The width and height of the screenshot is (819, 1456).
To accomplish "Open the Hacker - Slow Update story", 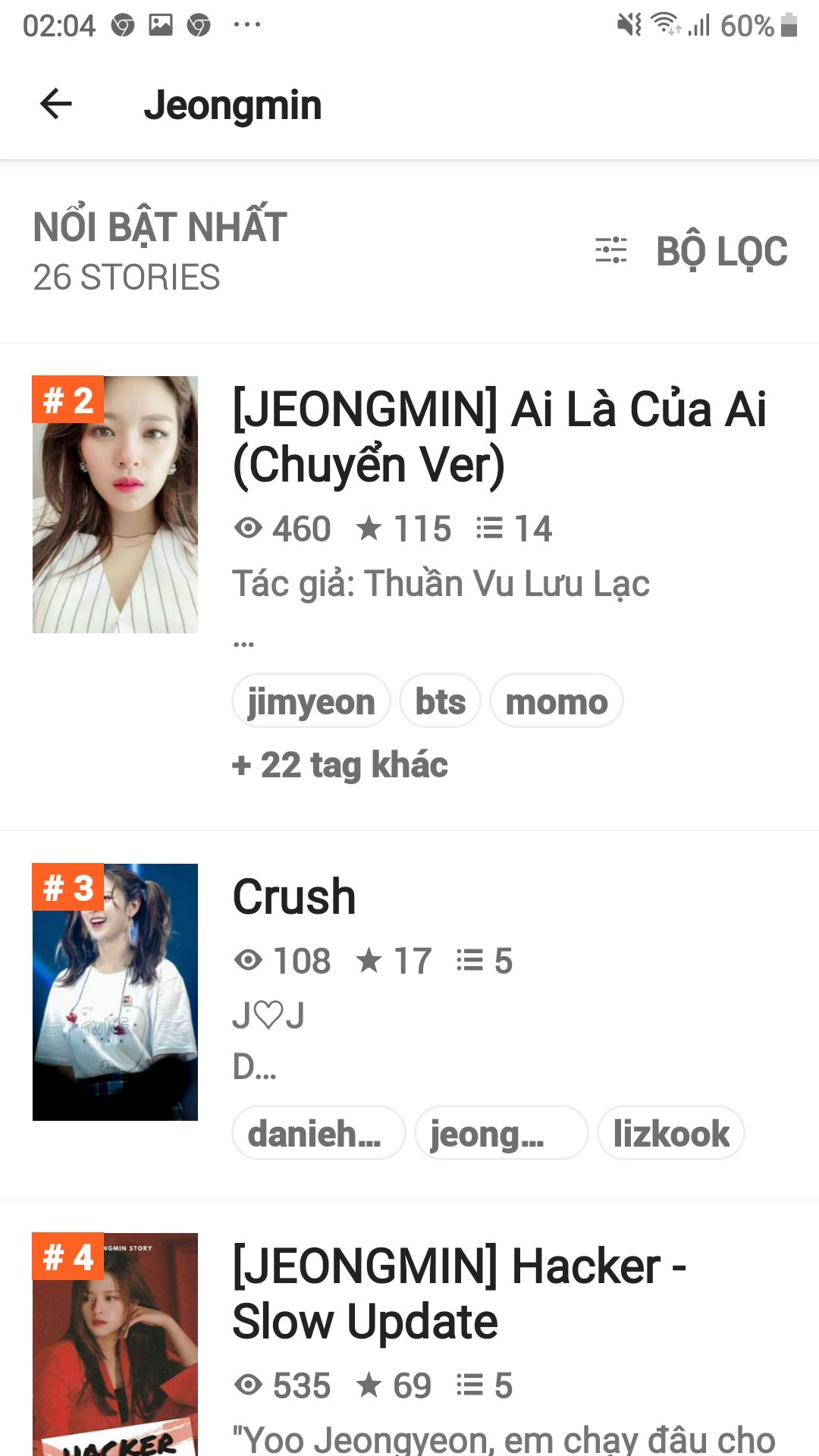I will (x=459, y=1294).
